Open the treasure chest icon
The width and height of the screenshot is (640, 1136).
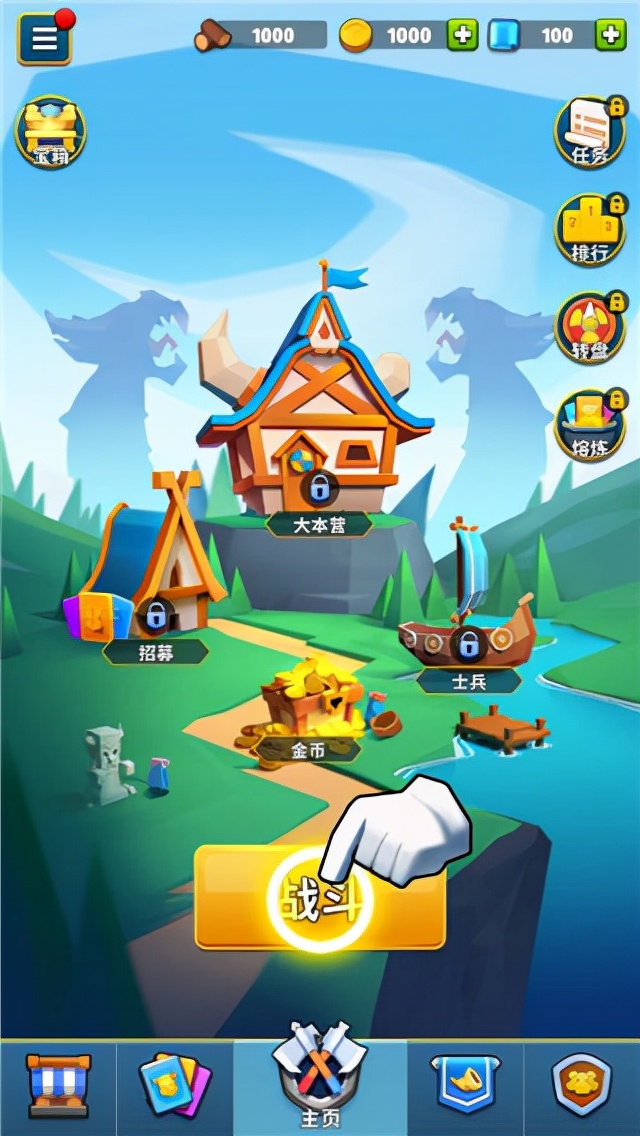pyautogui.click(x=50, y=131)
